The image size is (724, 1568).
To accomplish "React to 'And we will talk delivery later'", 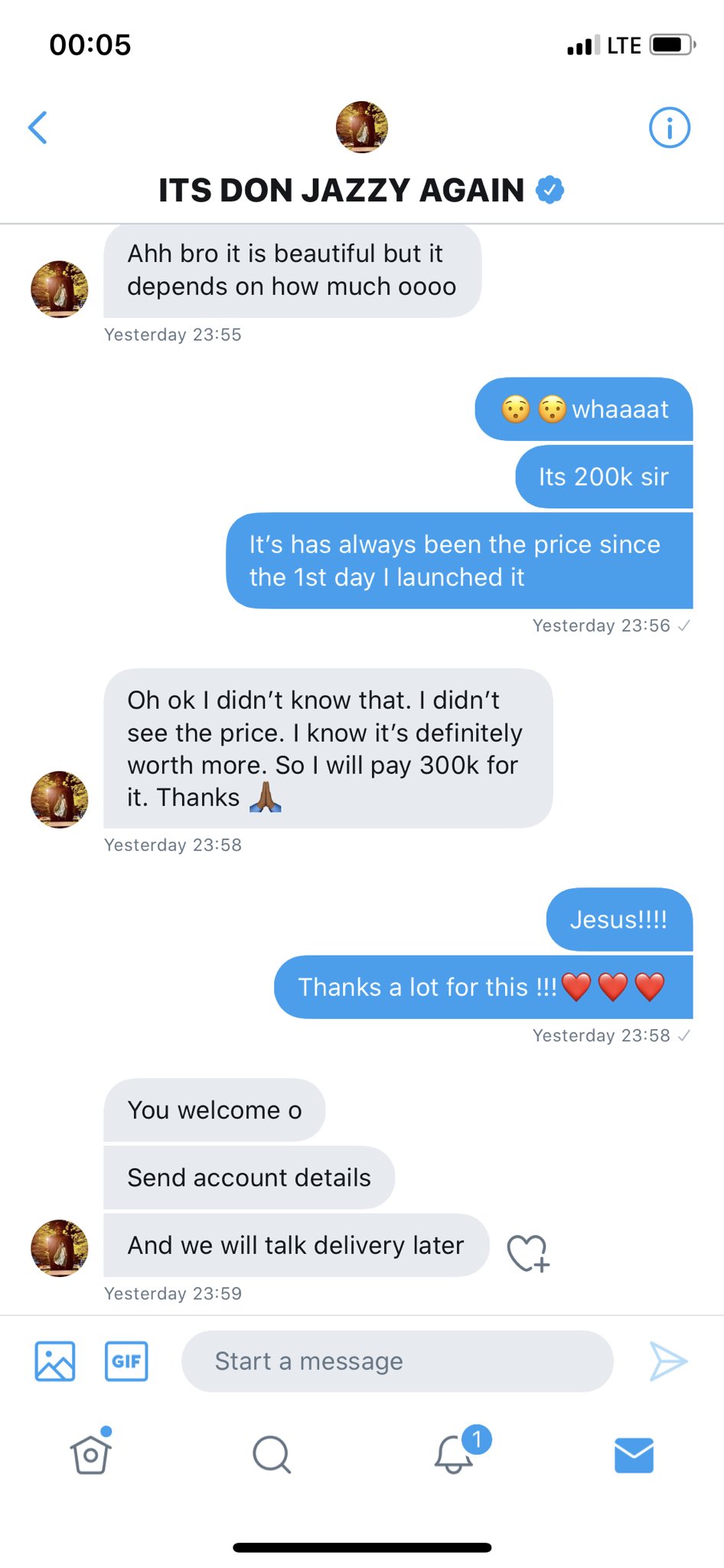I will pyautogui.click(x=528, y=1253).
